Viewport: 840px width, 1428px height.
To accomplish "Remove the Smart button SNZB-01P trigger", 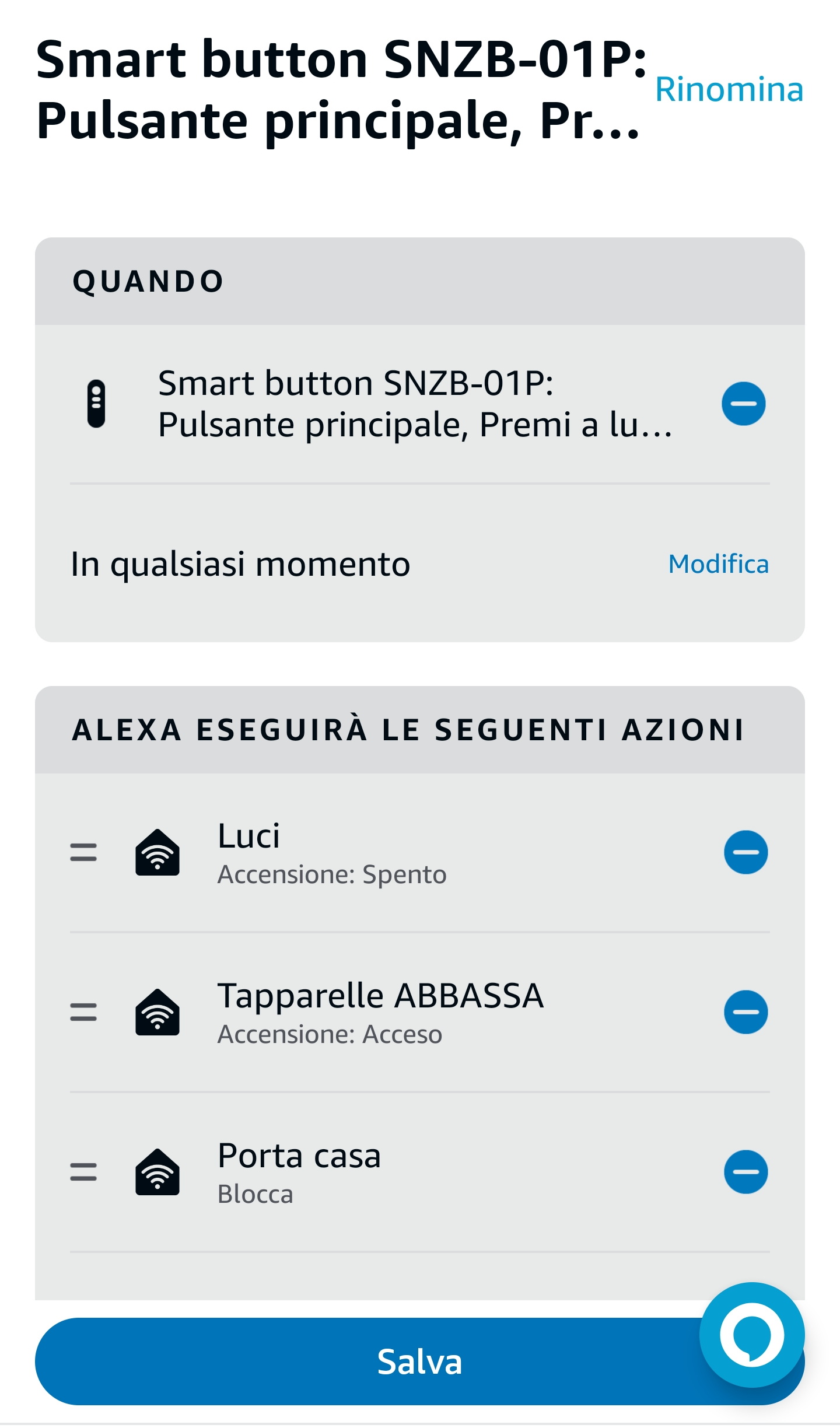I will (x=743, y=404).
